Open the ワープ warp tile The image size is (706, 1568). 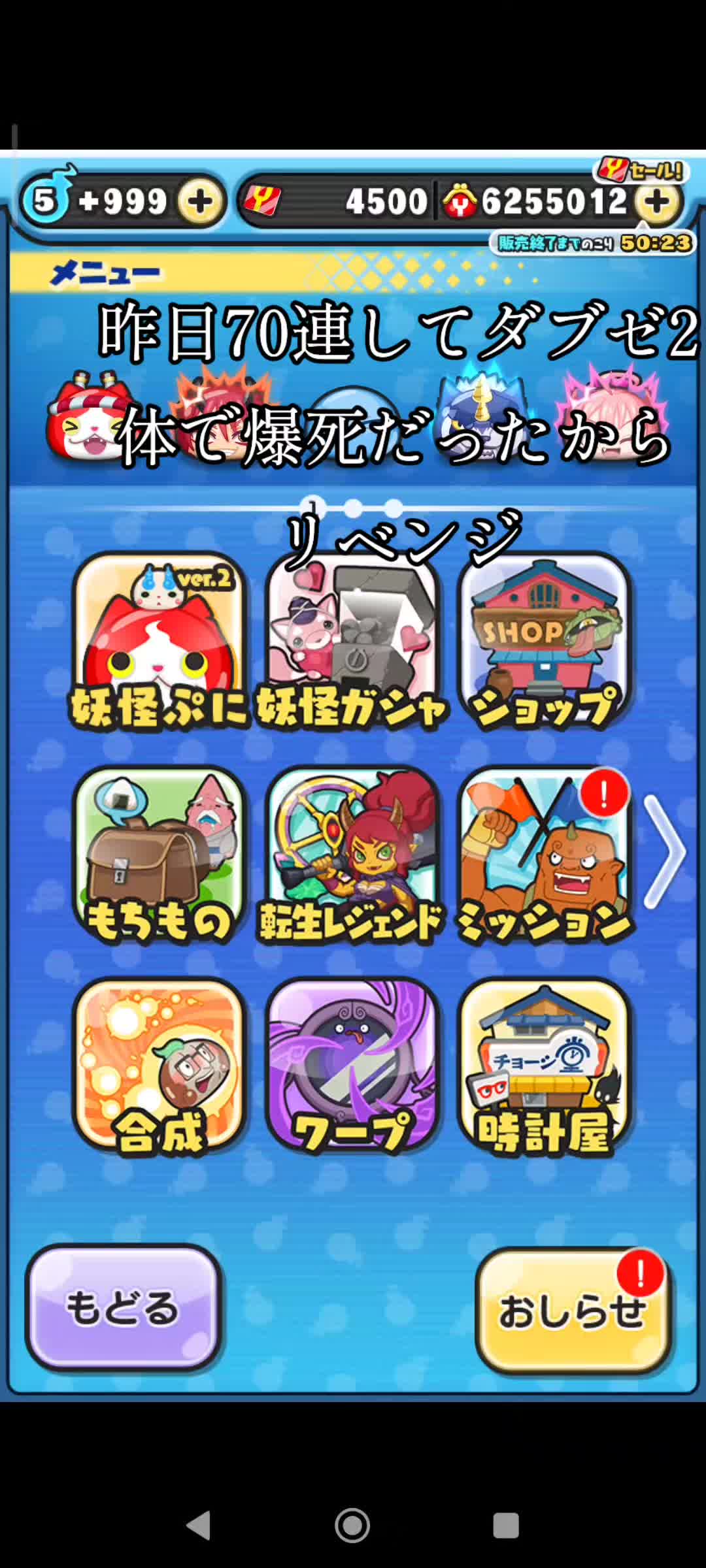(x=352, y=1067)
